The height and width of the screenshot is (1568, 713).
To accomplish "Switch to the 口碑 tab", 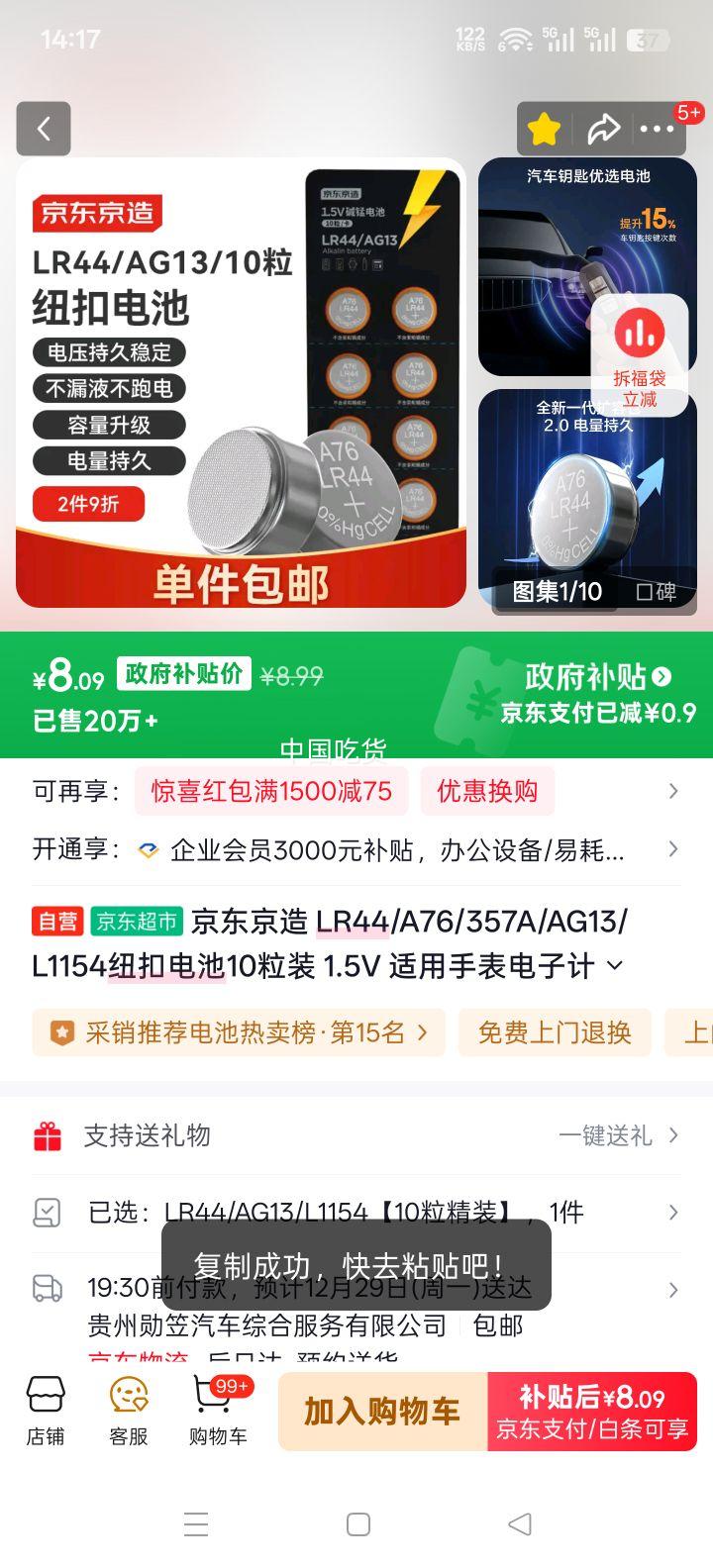I will coord(657,591).
